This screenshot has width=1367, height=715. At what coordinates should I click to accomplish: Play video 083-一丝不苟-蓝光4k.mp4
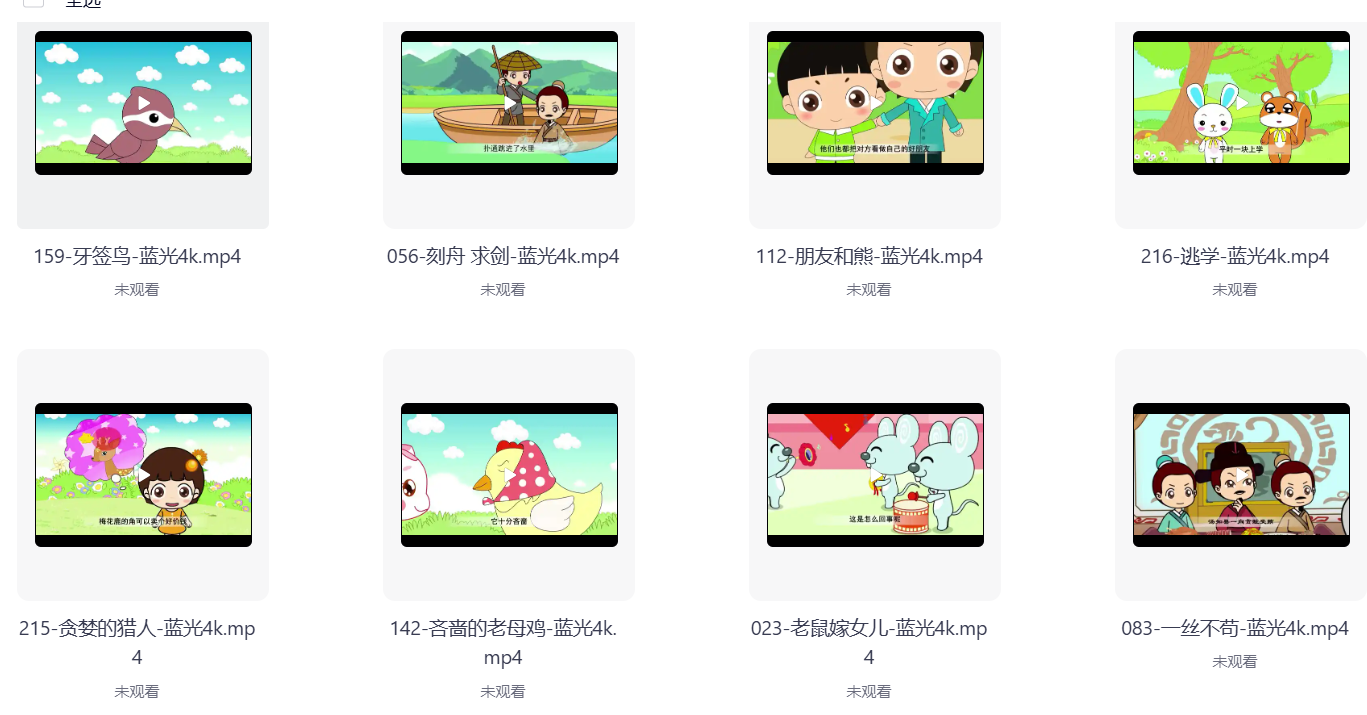click(1241, 475)
